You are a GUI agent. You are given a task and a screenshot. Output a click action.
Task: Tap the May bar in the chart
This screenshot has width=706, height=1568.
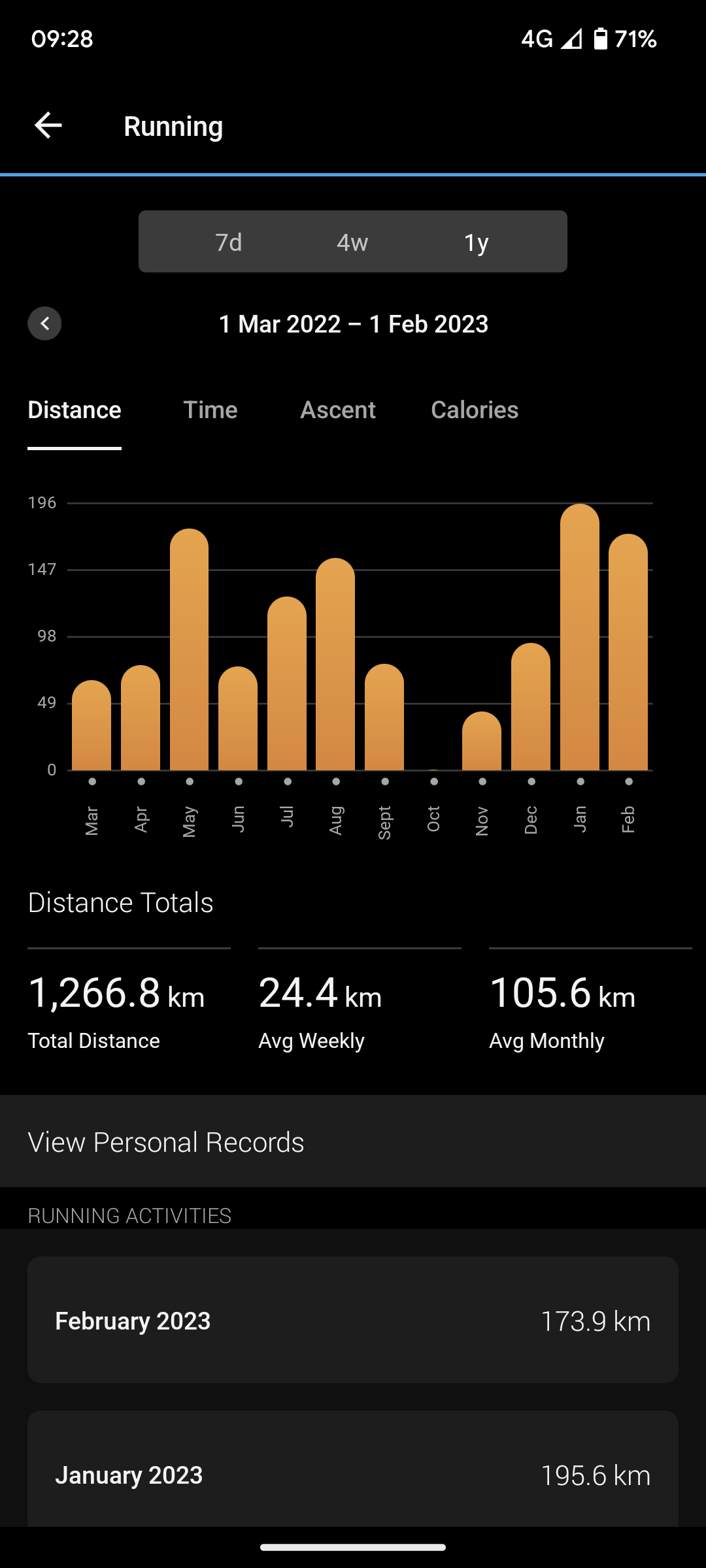[x=189, y=649]
